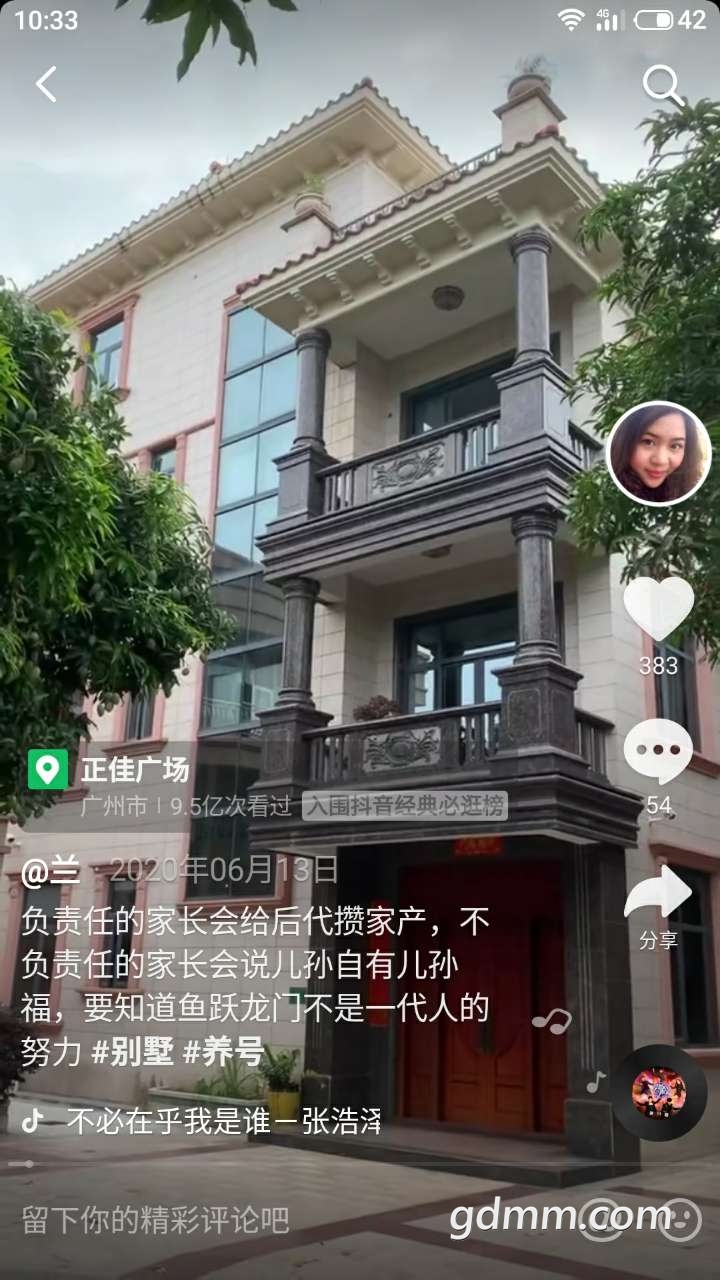The width and height of the screenshot is (720, 1280).
Task: Open the search magnifier icon
Action: [662, 86]
